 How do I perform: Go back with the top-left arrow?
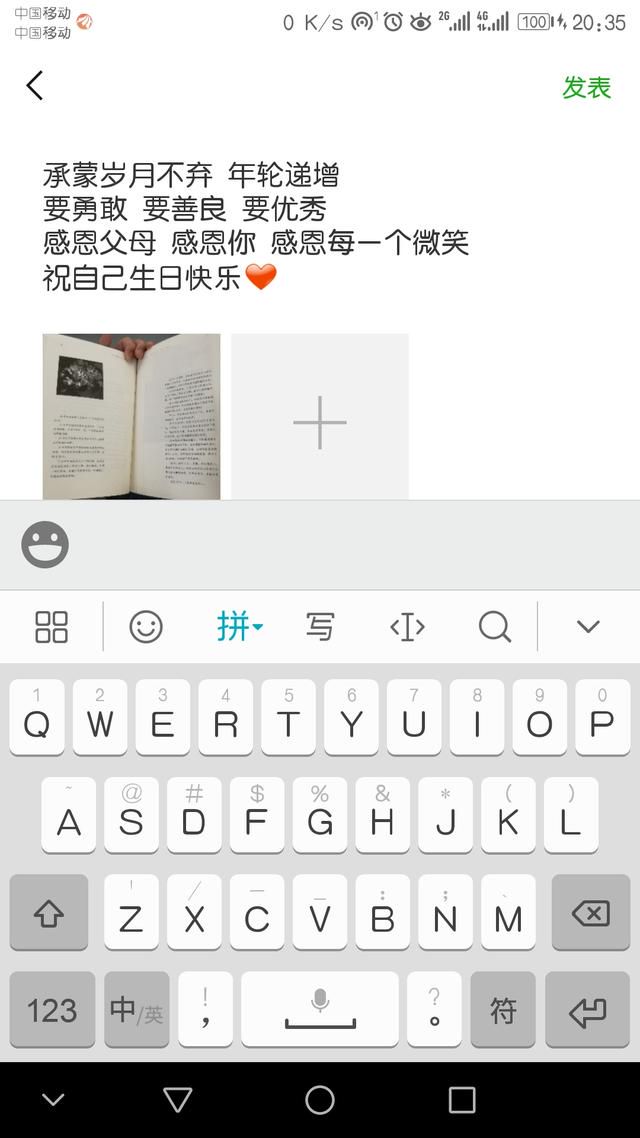pos(35,86)
